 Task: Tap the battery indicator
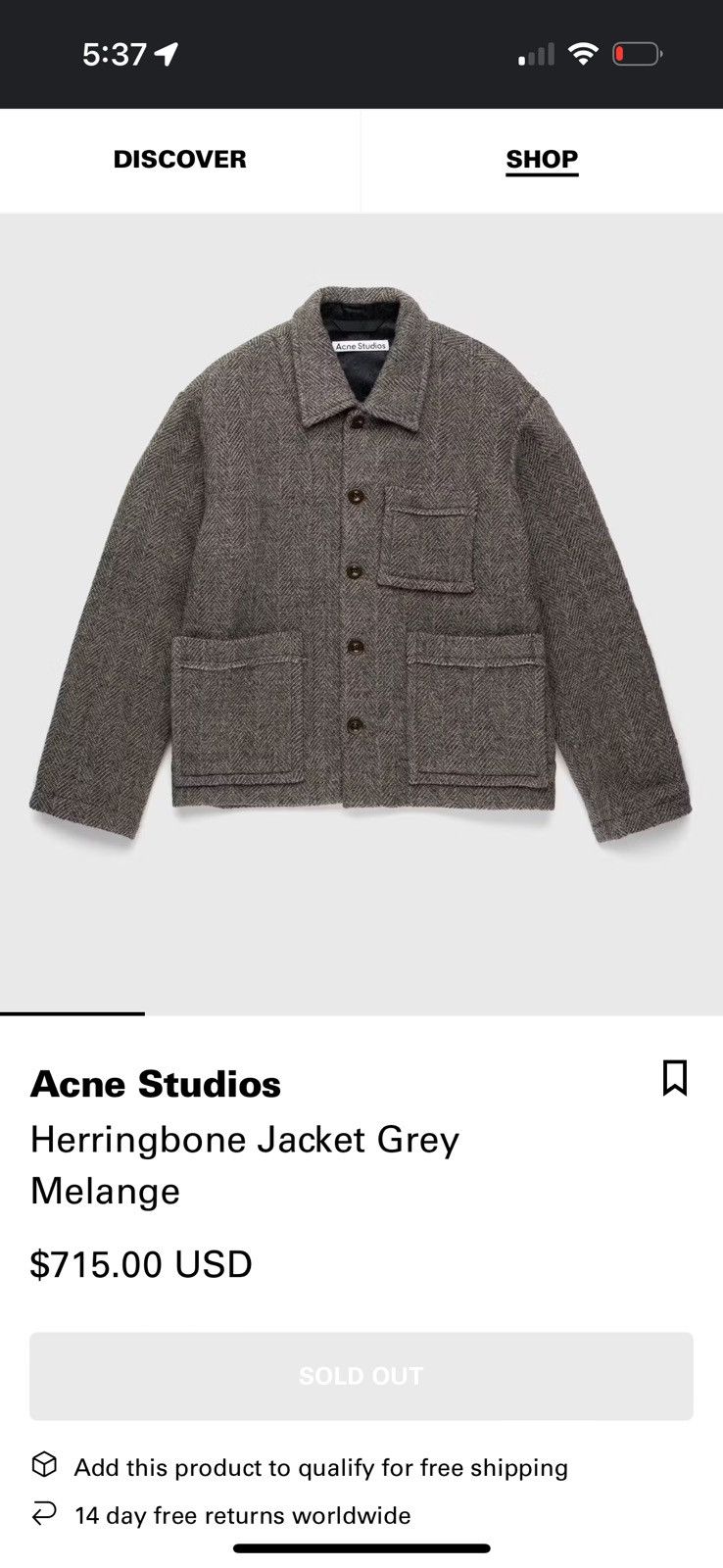637,54
